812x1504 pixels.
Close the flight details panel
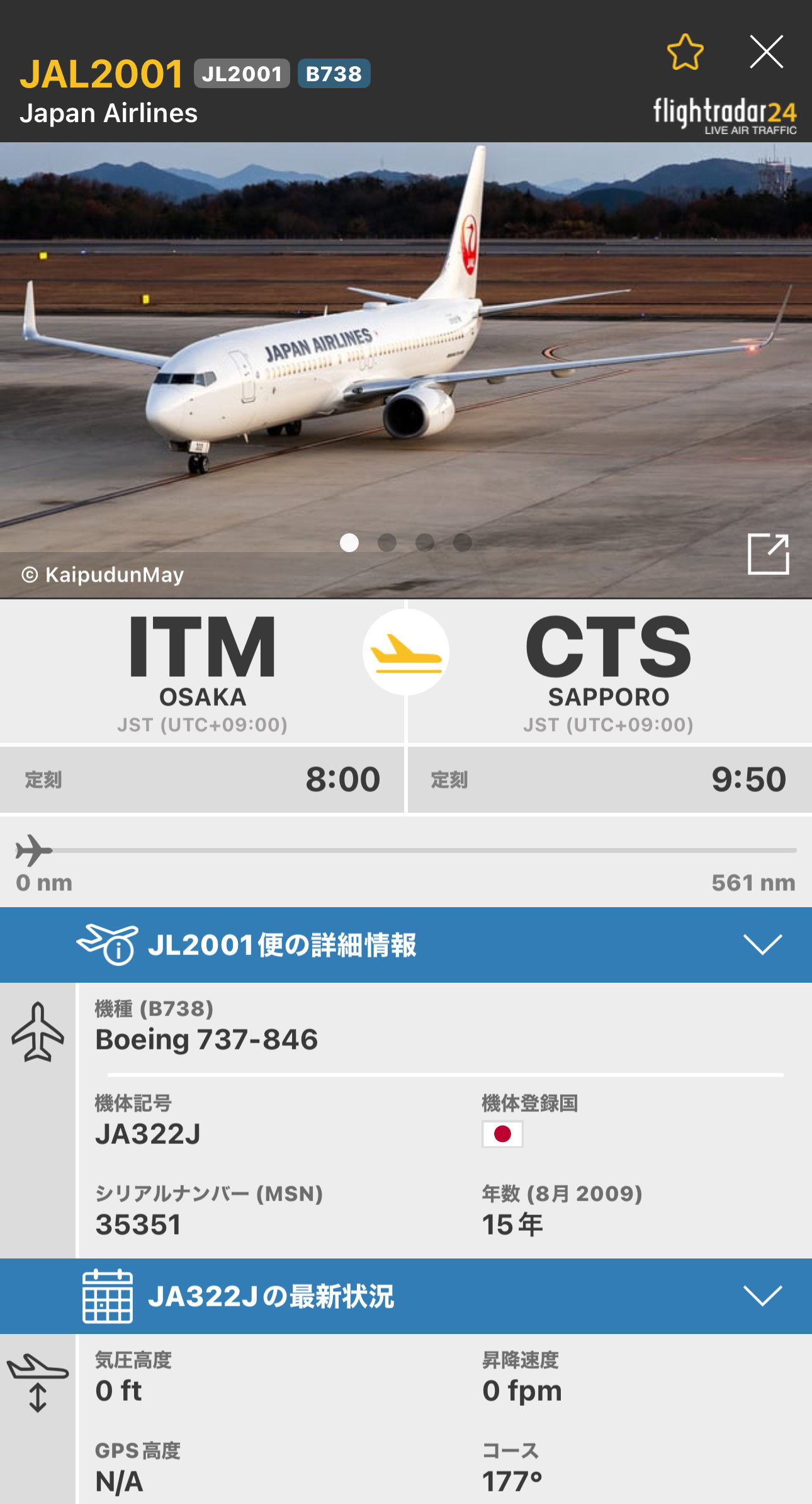point(766,52)
